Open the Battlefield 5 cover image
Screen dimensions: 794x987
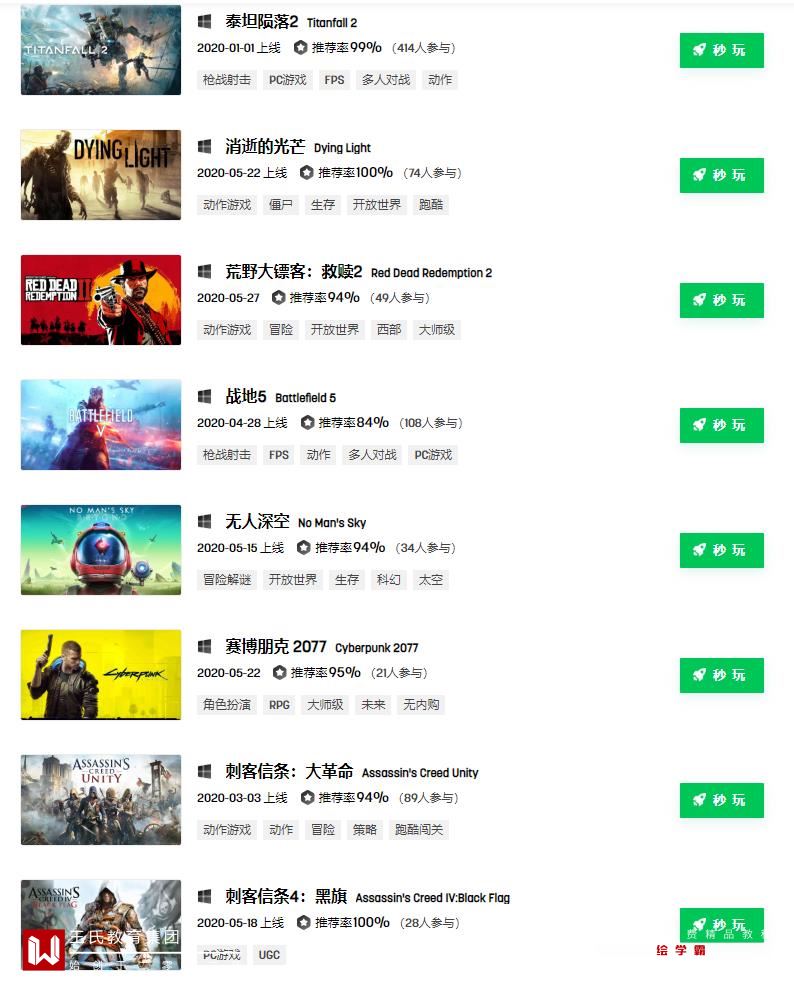101,425
